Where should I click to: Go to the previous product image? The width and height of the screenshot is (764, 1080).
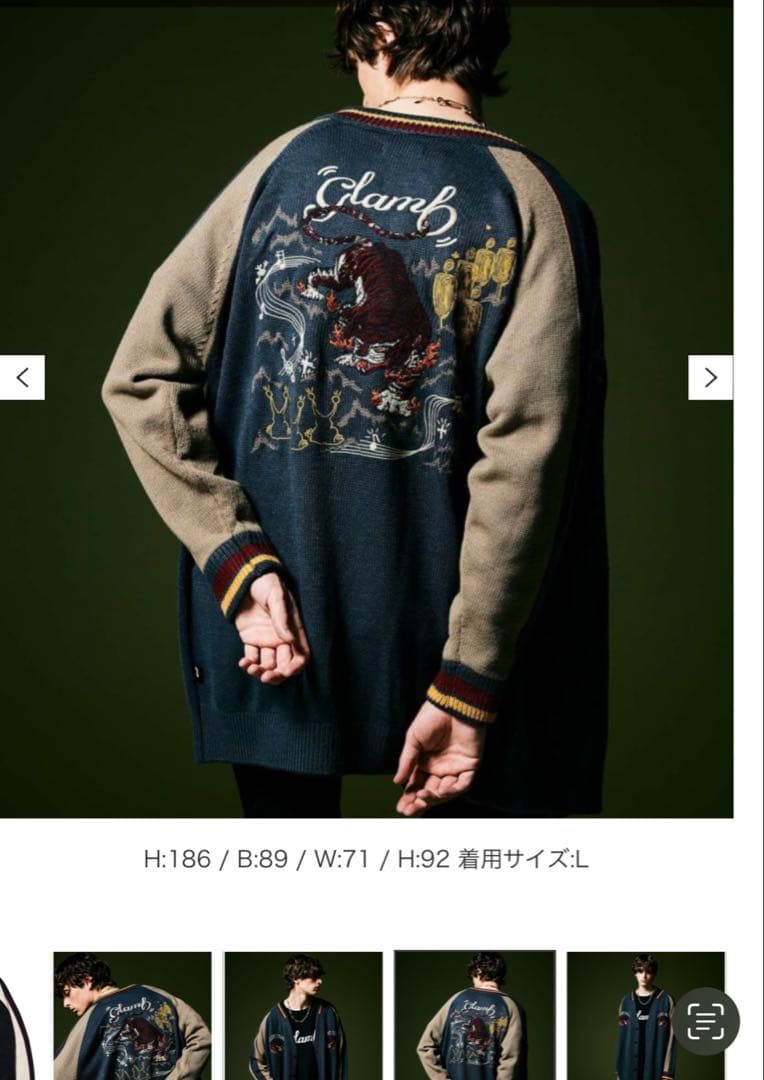pos(22,378)
